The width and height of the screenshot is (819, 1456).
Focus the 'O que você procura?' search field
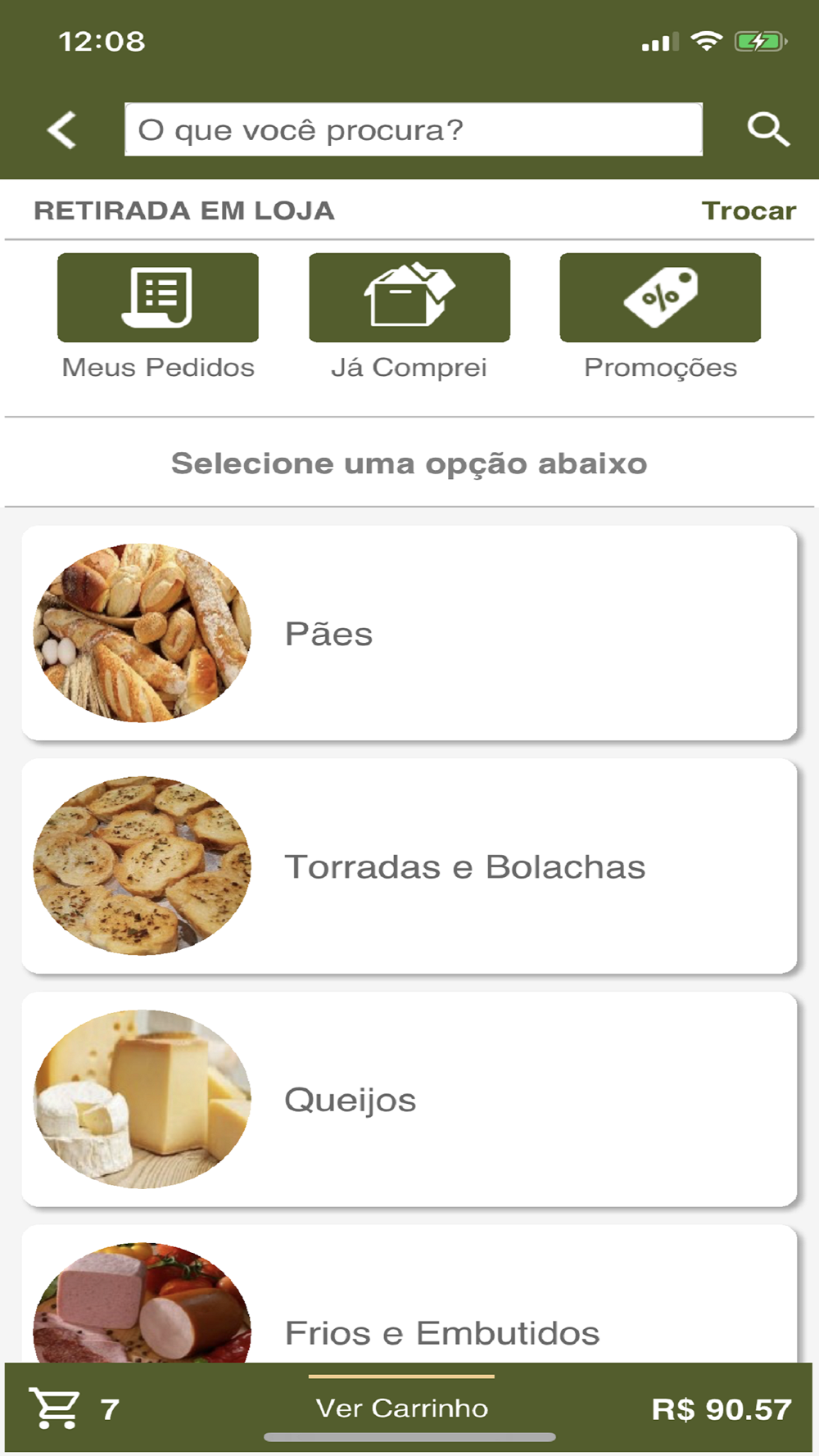click(413, 129)
